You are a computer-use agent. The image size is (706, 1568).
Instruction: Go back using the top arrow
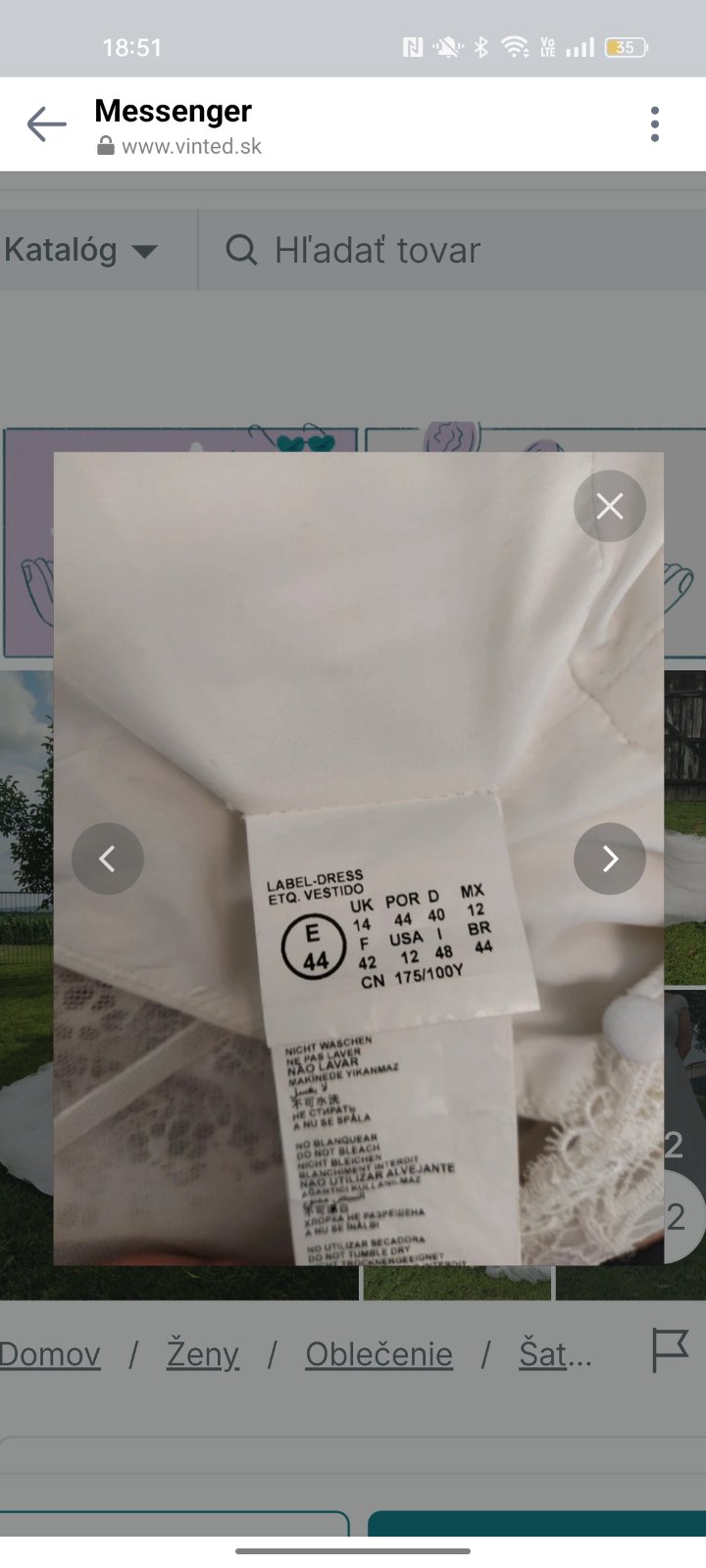click(x=46, y=124)
